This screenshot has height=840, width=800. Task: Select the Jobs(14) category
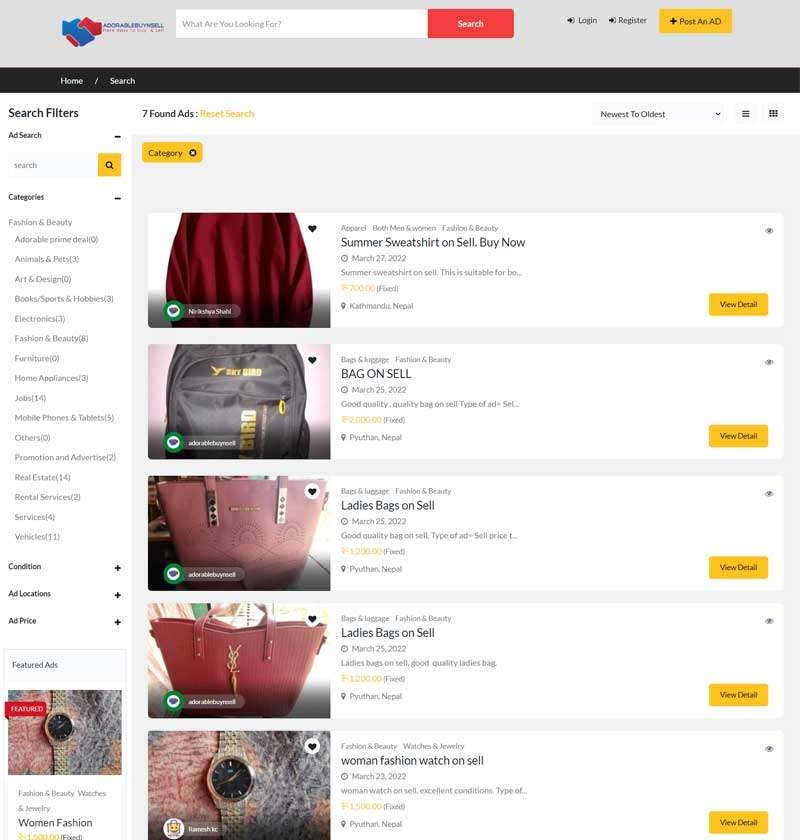click(x=30, y=398)
